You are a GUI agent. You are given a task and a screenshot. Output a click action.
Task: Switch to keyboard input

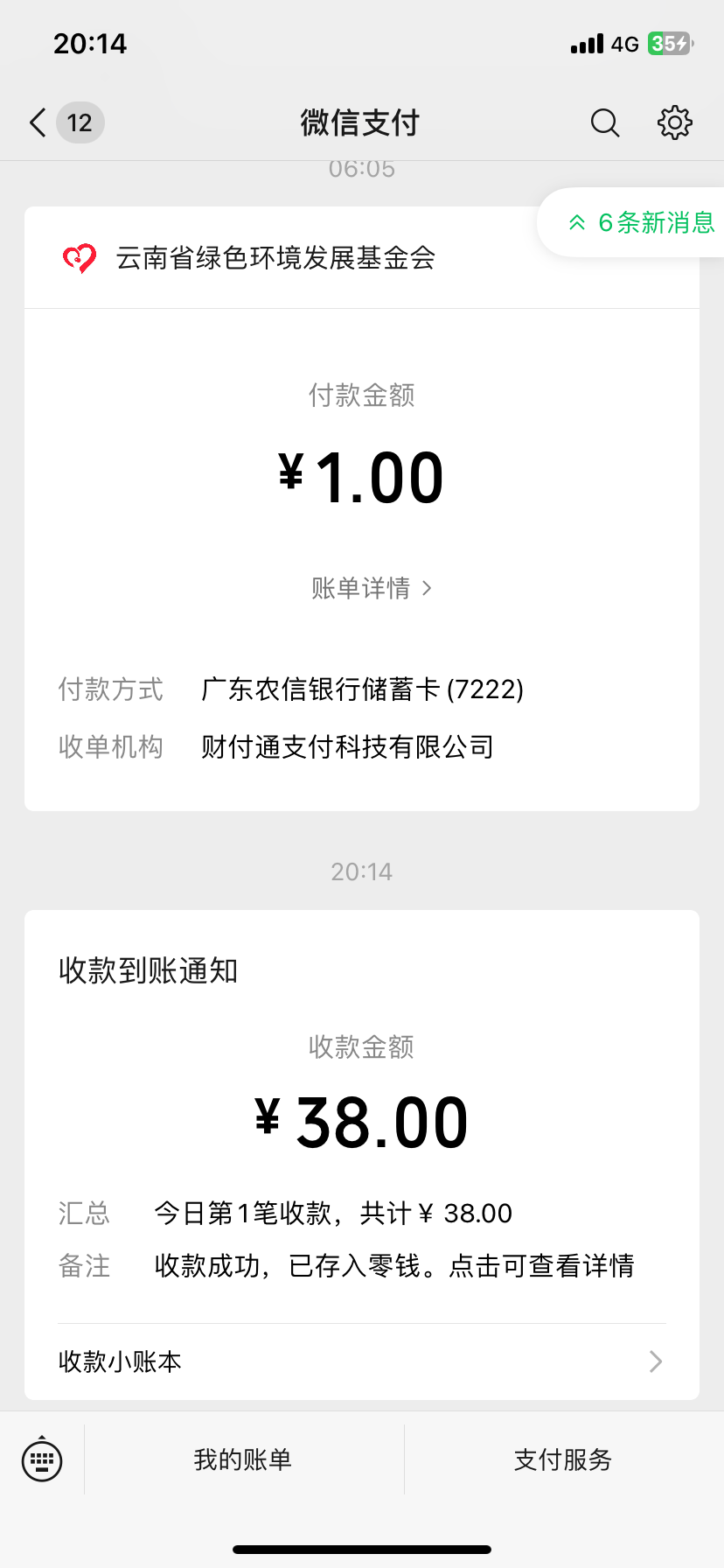click(42, 1459)
